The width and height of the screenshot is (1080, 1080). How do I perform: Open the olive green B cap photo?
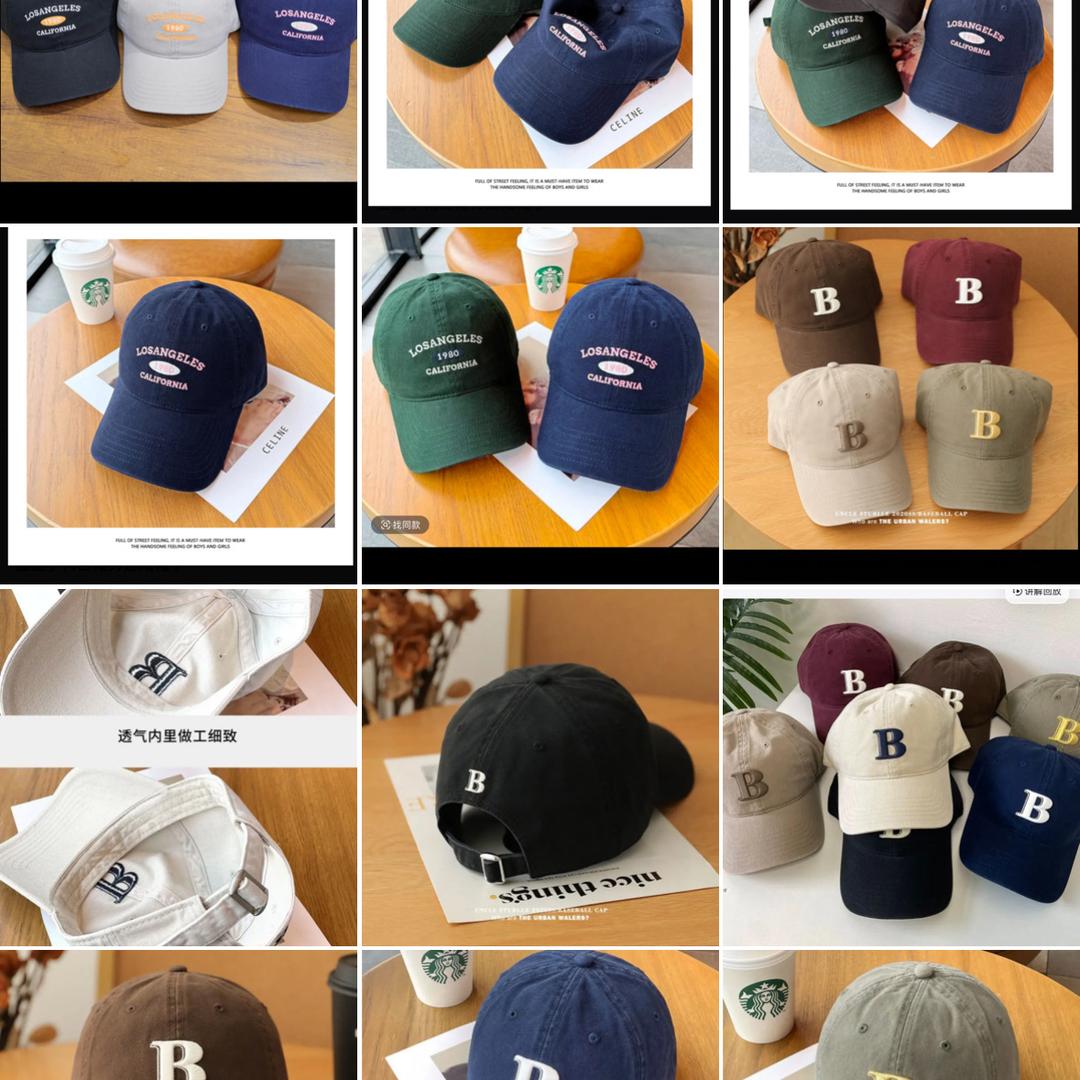click(900, 1015)
